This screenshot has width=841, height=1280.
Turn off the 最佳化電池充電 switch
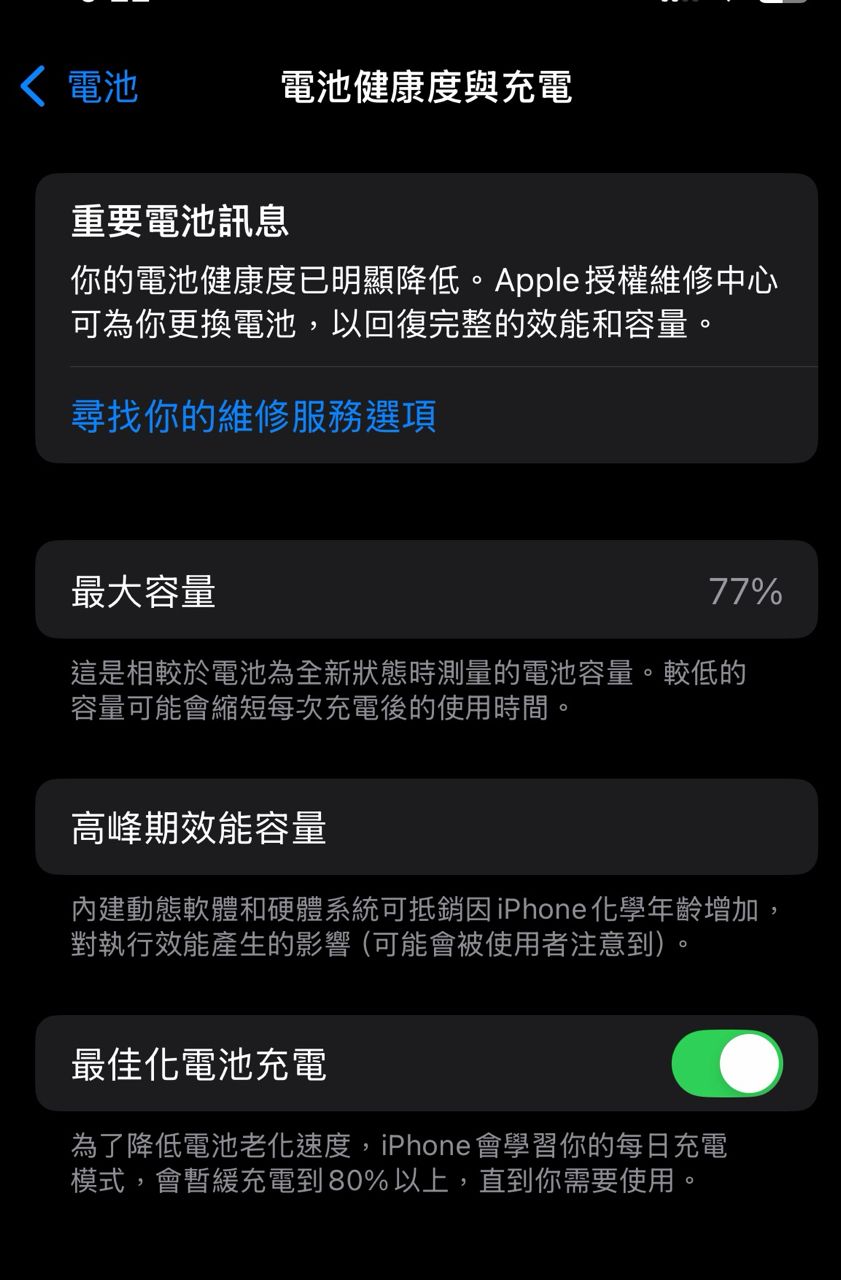coord(727,1063)
